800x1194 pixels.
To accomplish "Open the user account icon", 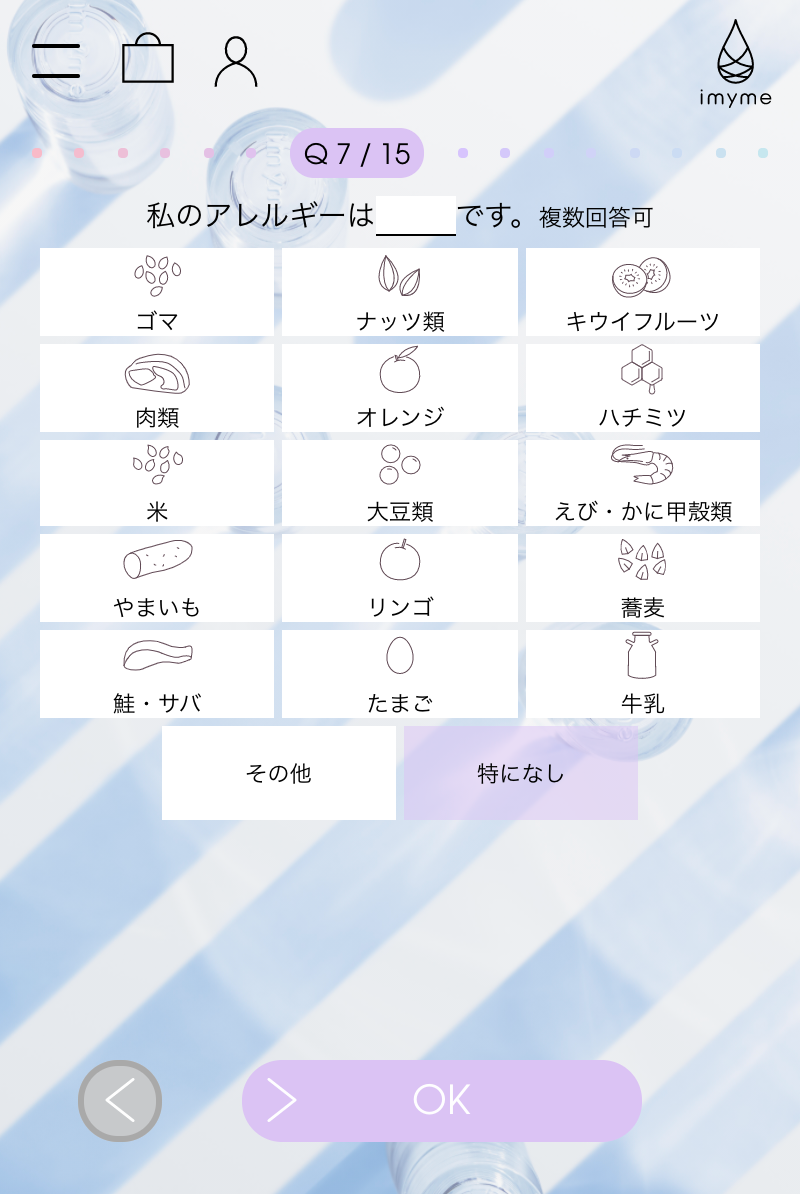I will (x=236, y=62).
